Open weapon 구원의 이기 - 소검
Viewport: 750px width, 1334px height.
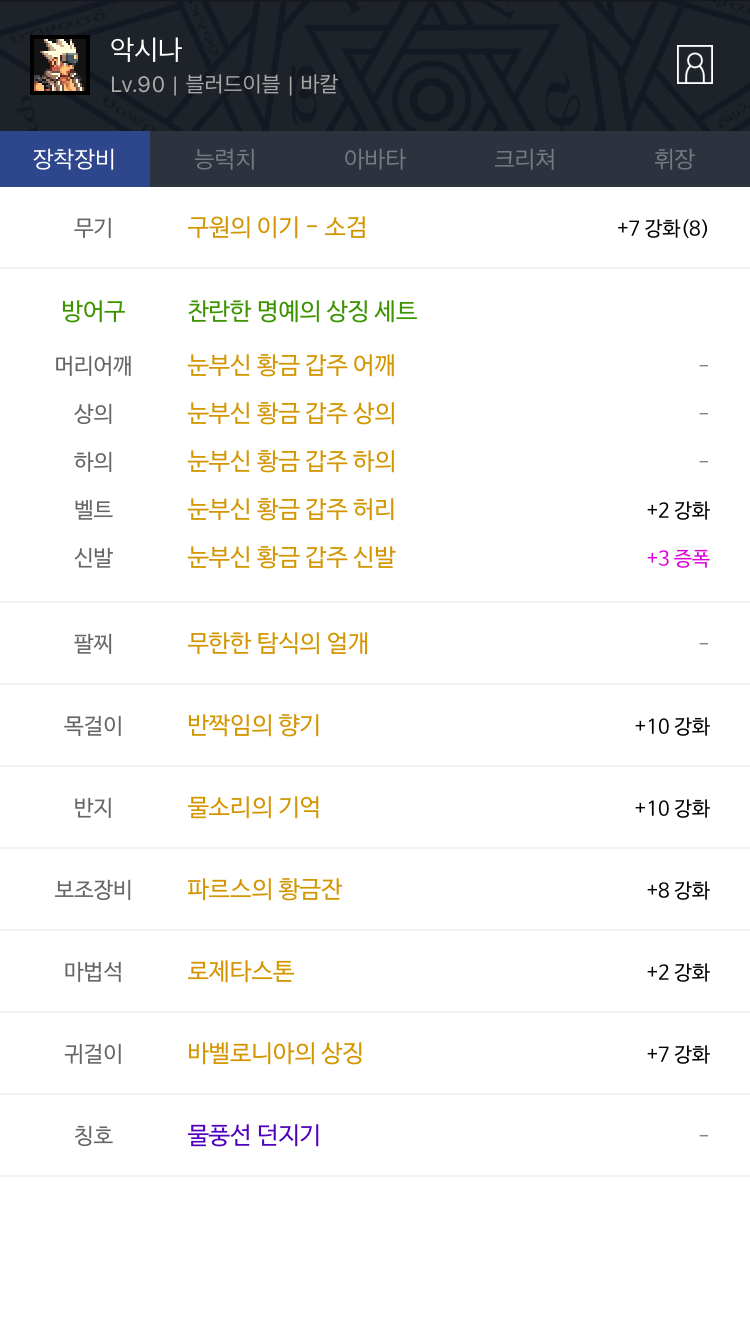tap(277, 228)
